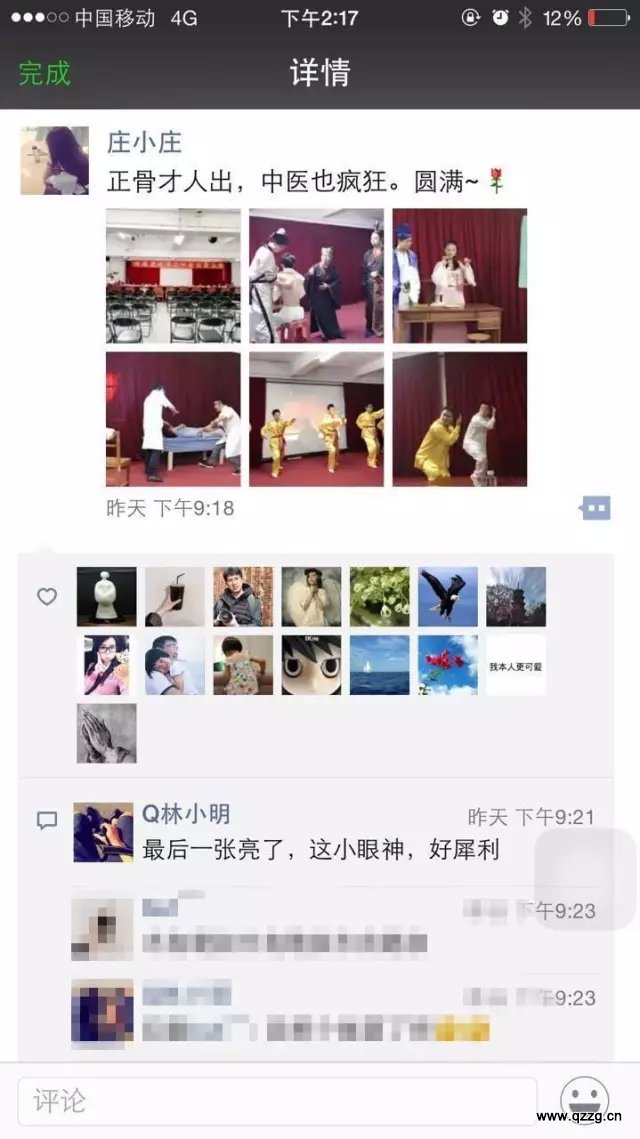The image size is (640, 1139).
Task: View the last photo with two performers
Action: point(460,419)
